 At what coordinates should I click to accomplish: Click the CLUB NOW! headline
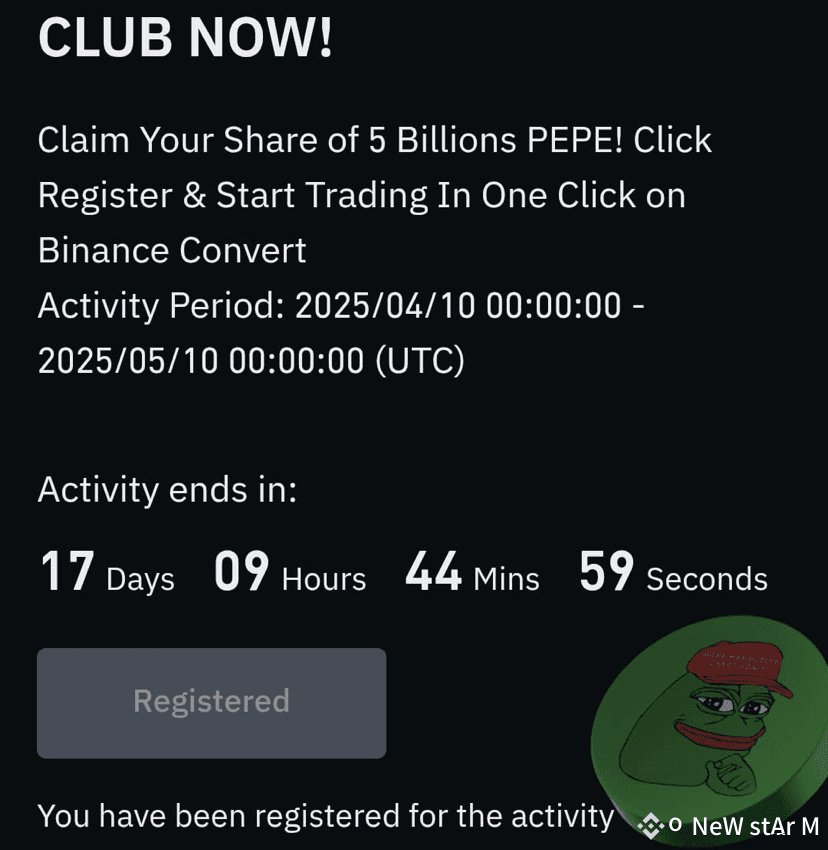(185, 38)
